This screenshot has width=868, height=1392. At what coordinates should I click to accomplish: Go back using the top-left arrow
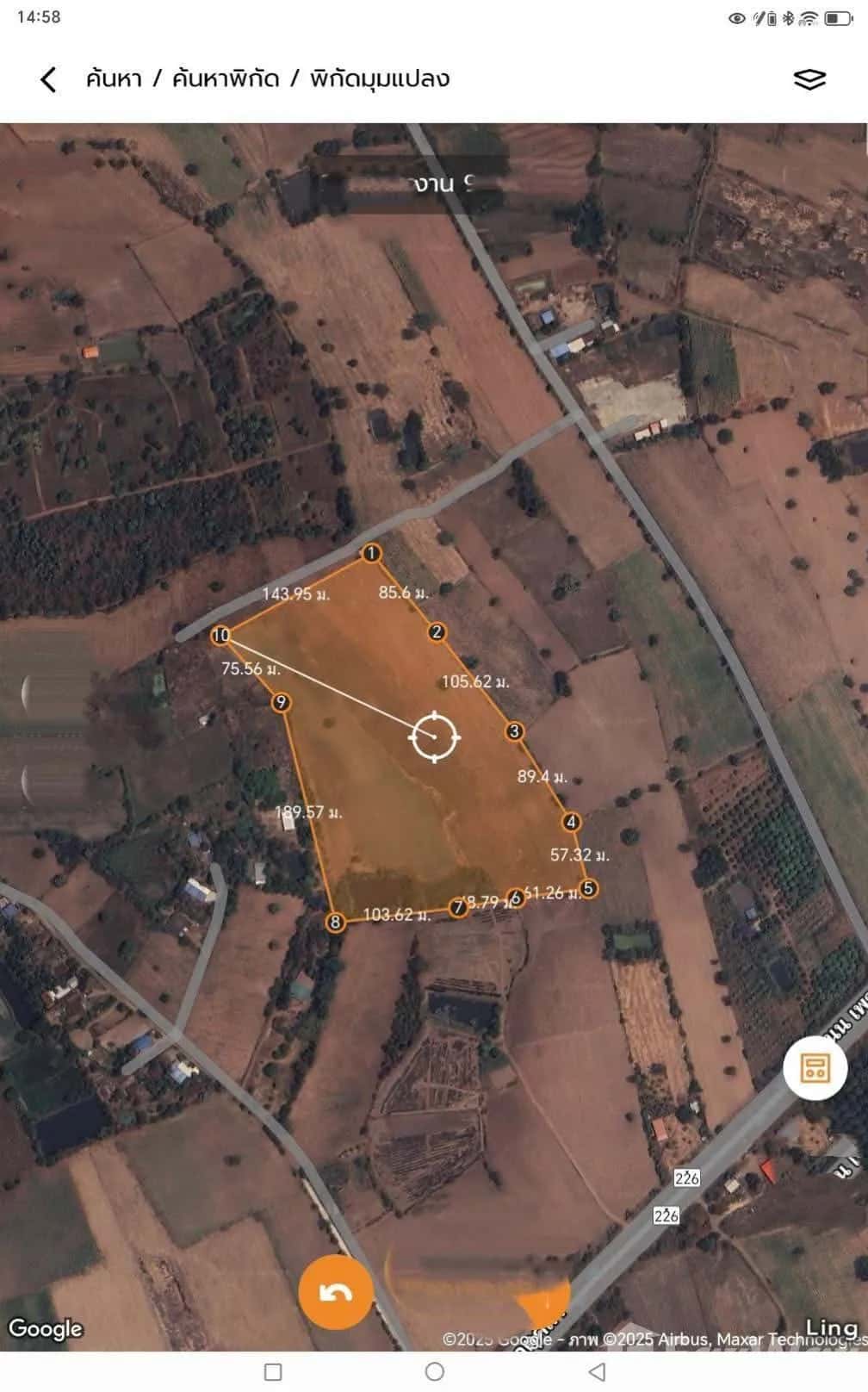48,80
